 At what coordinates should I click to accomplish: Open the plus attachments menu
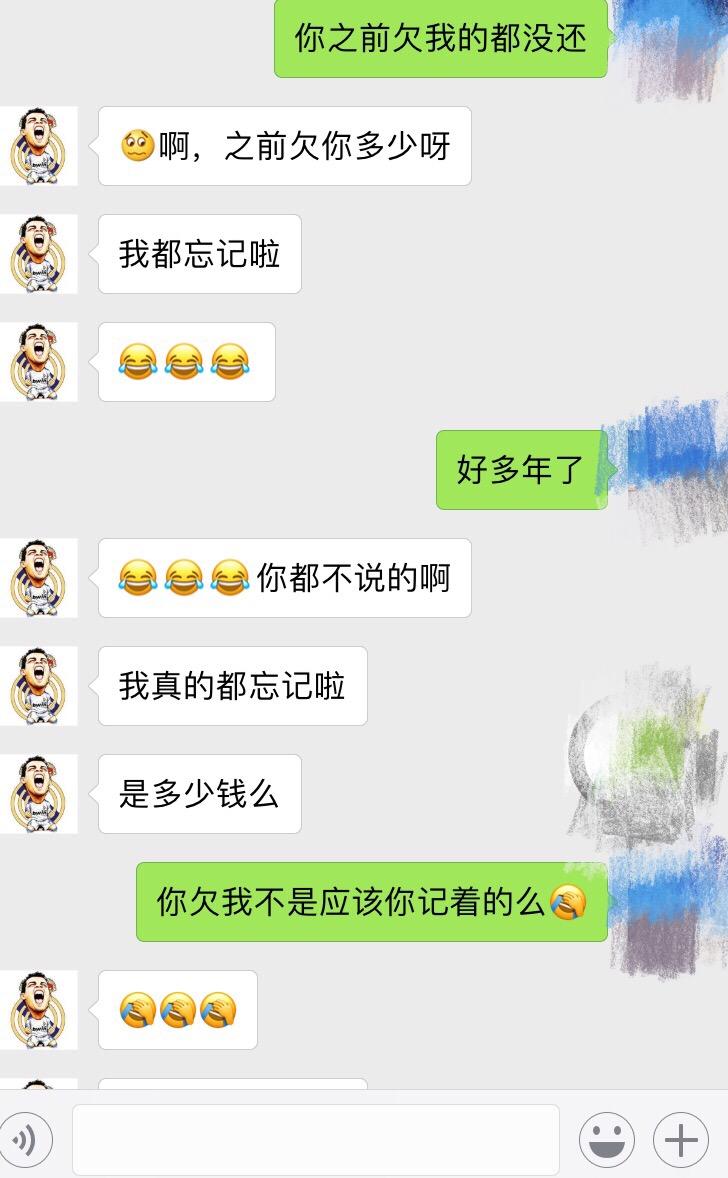coord(681,1139)
